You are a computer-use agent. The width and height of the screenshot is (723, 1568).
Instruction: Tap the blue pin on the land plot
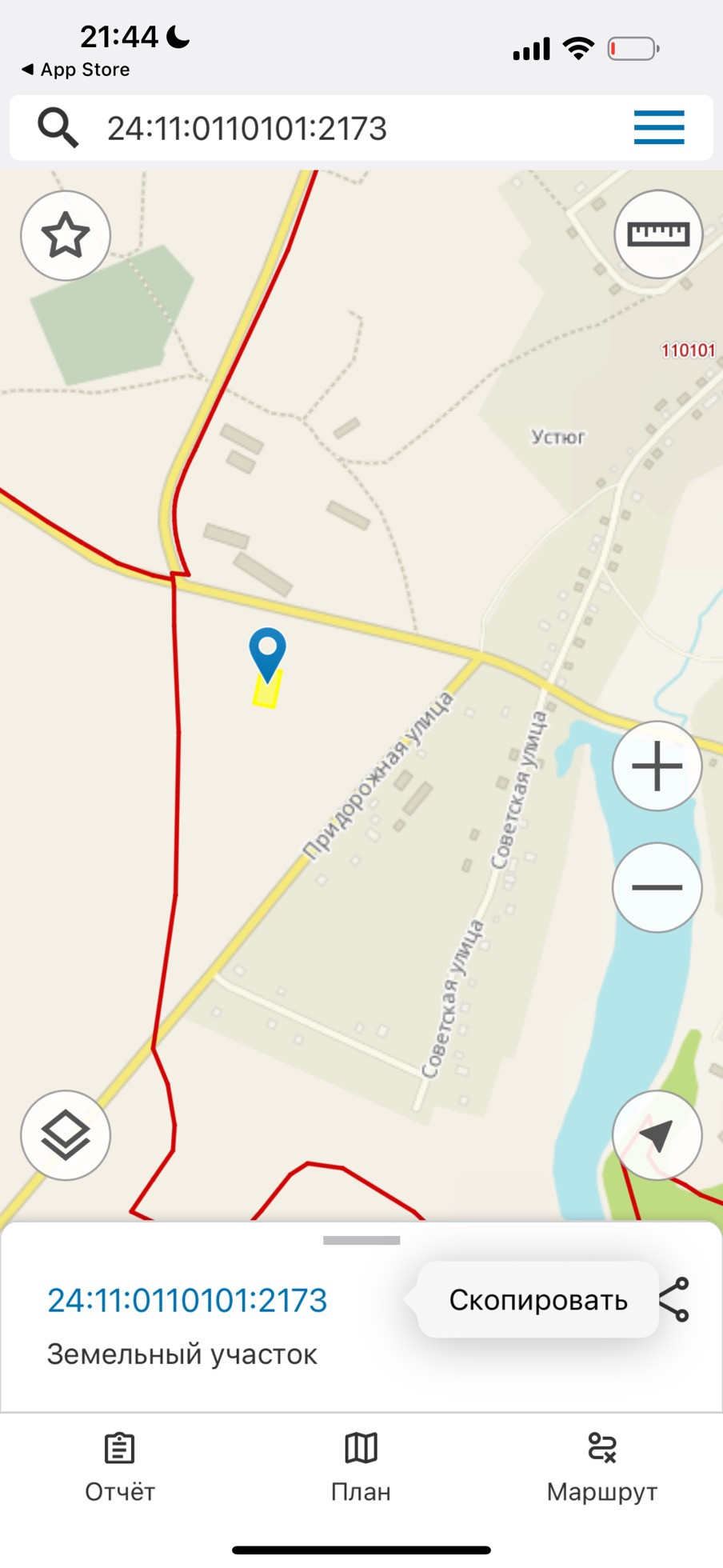tap(267, 652)
